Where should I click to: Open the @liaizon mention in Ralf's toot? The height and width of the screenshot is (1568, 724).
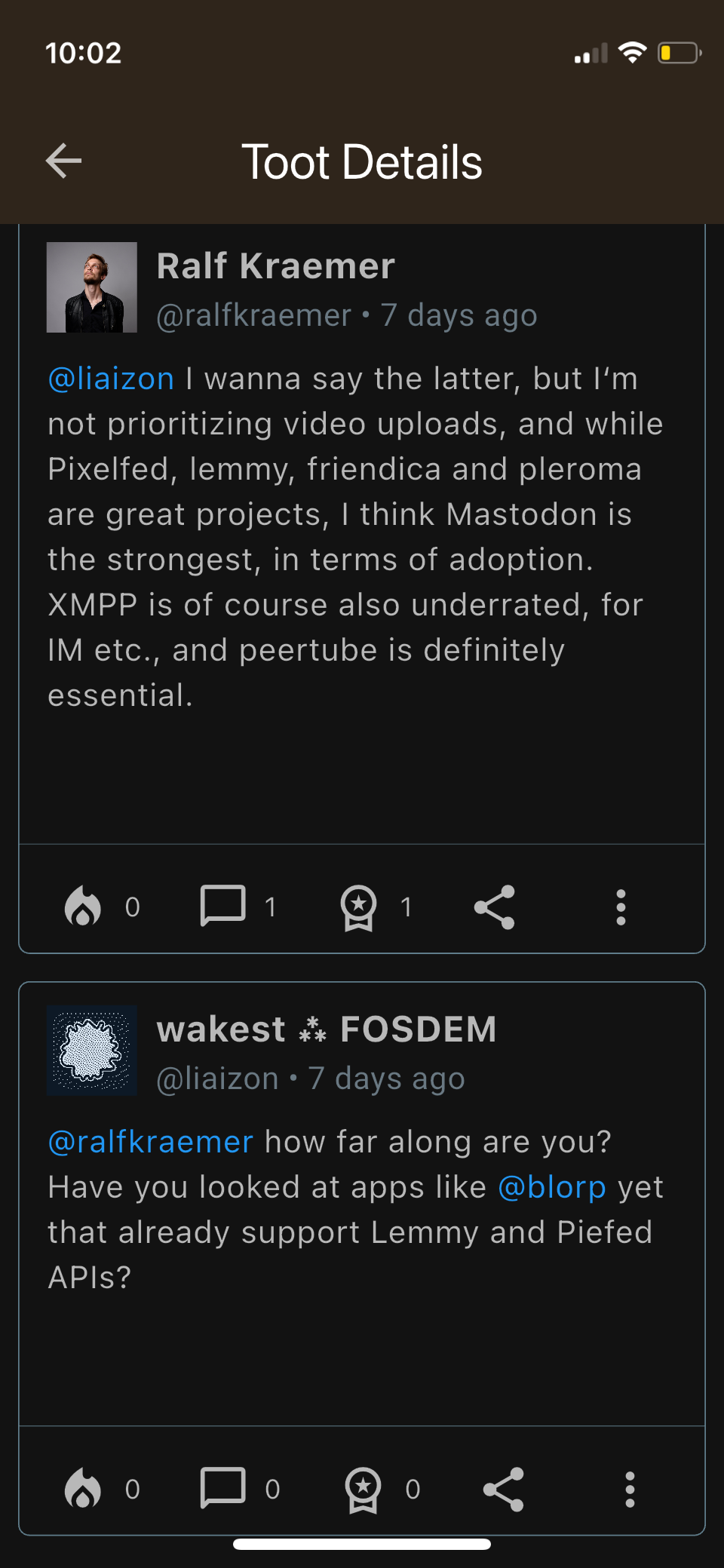point(111,379)
